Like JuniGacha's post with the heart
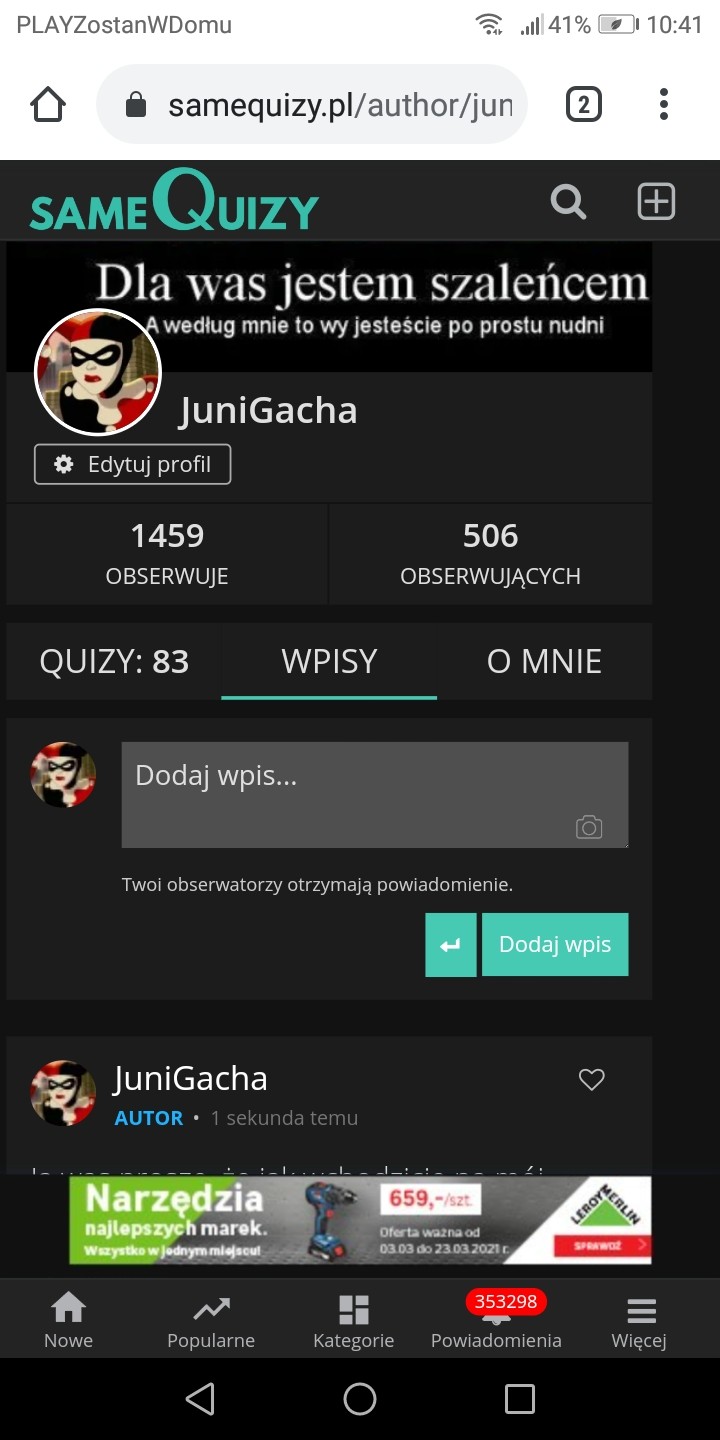This screenshot has width=720, height=1440. coord(592,1079)
